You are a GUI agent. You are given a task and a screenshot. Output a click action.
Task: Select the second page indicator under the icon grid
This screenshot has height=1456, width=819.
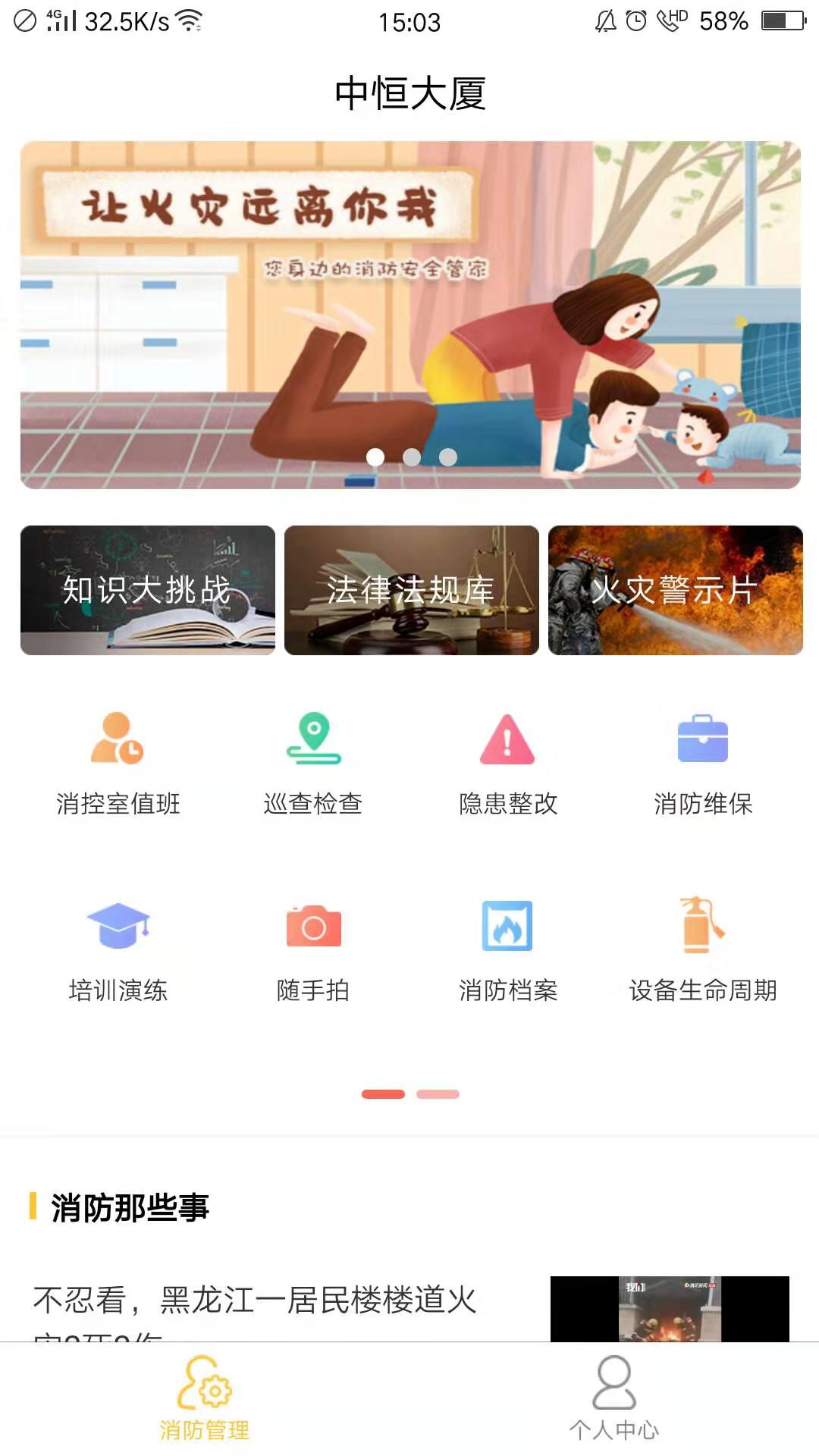click(x=438, y=1094)
